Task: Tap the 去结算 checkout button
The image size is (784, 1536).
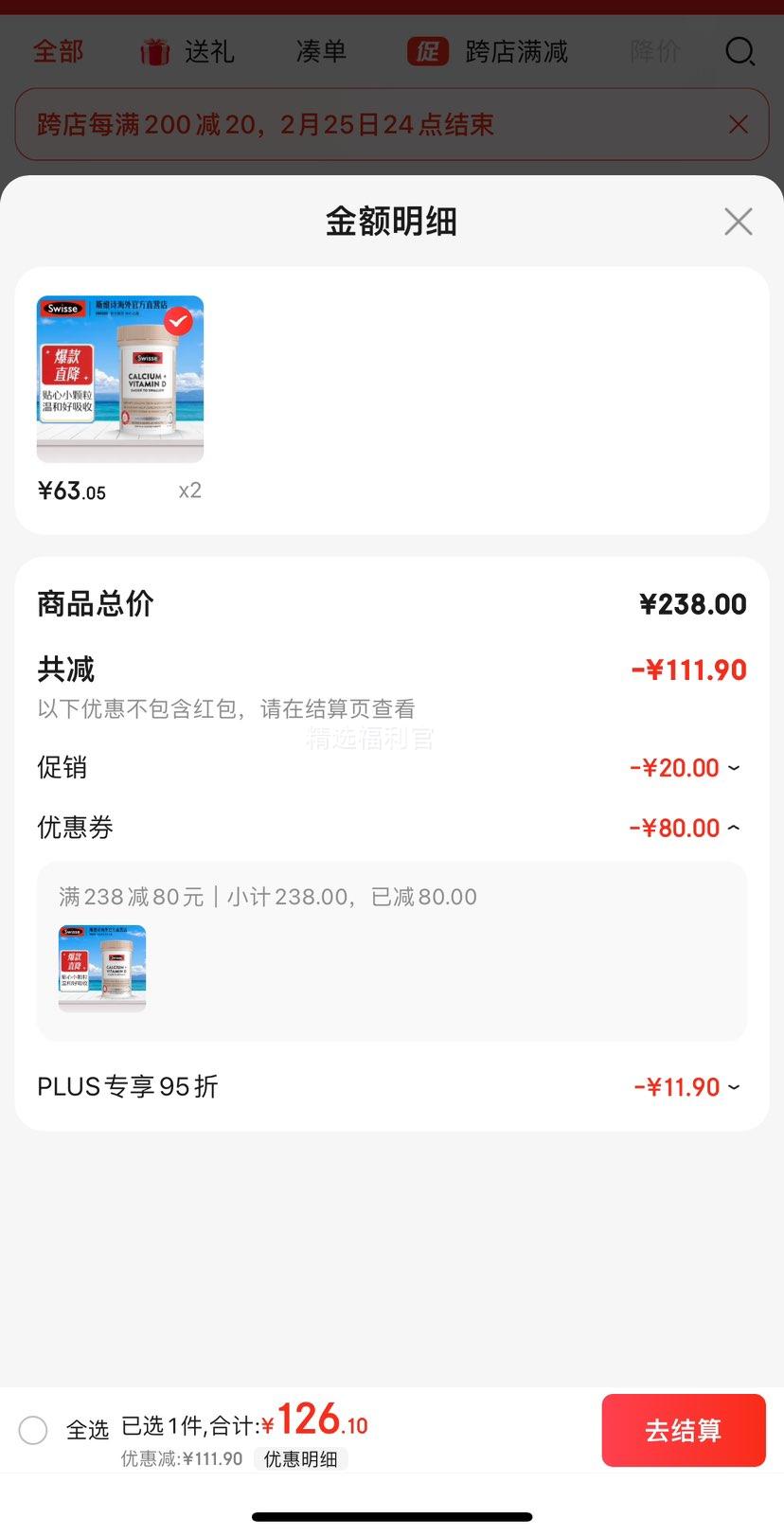Action: 683,1430
